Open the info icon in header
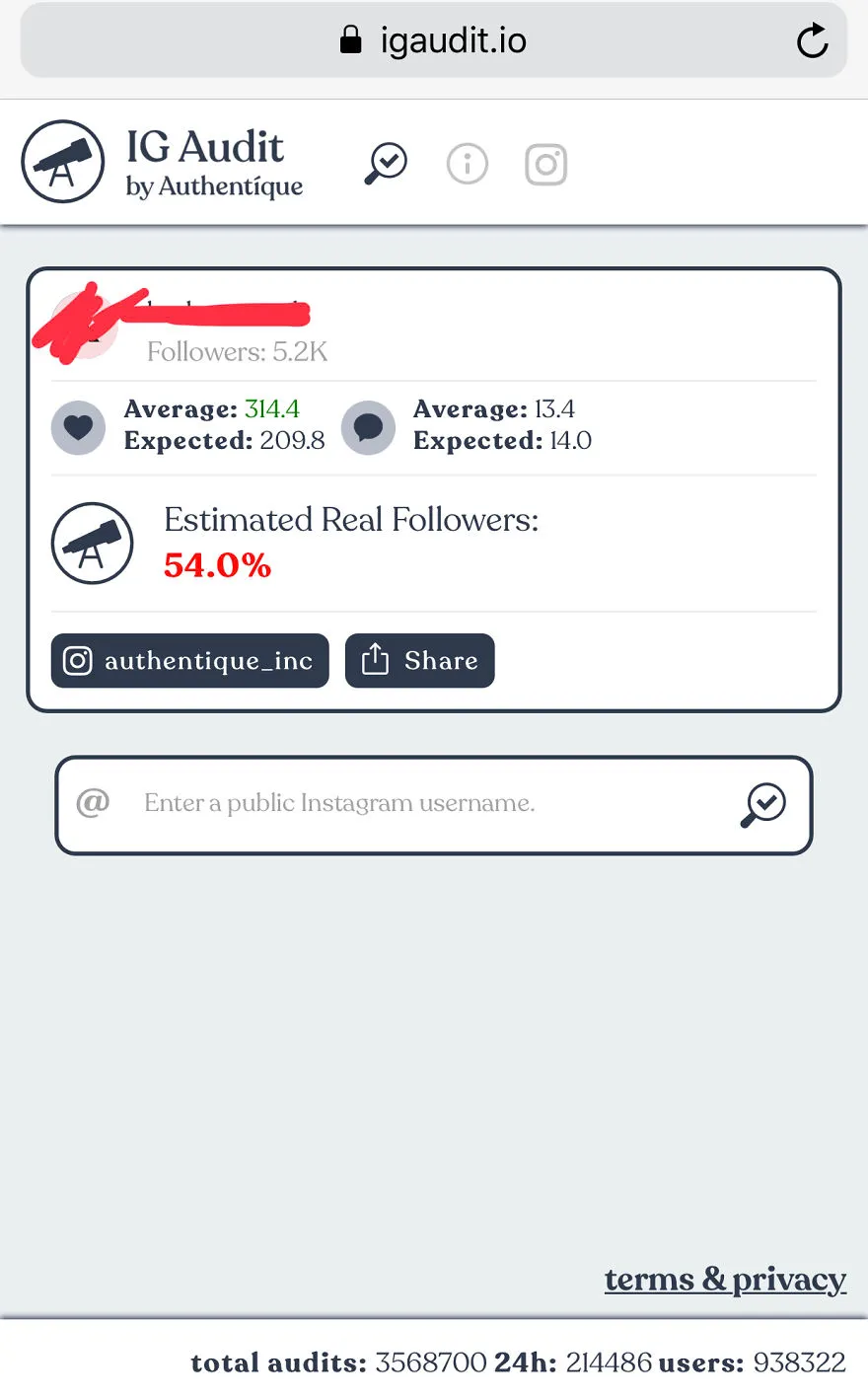The image size is (868, 1397). pyautogui.click(x=468, y=164)
